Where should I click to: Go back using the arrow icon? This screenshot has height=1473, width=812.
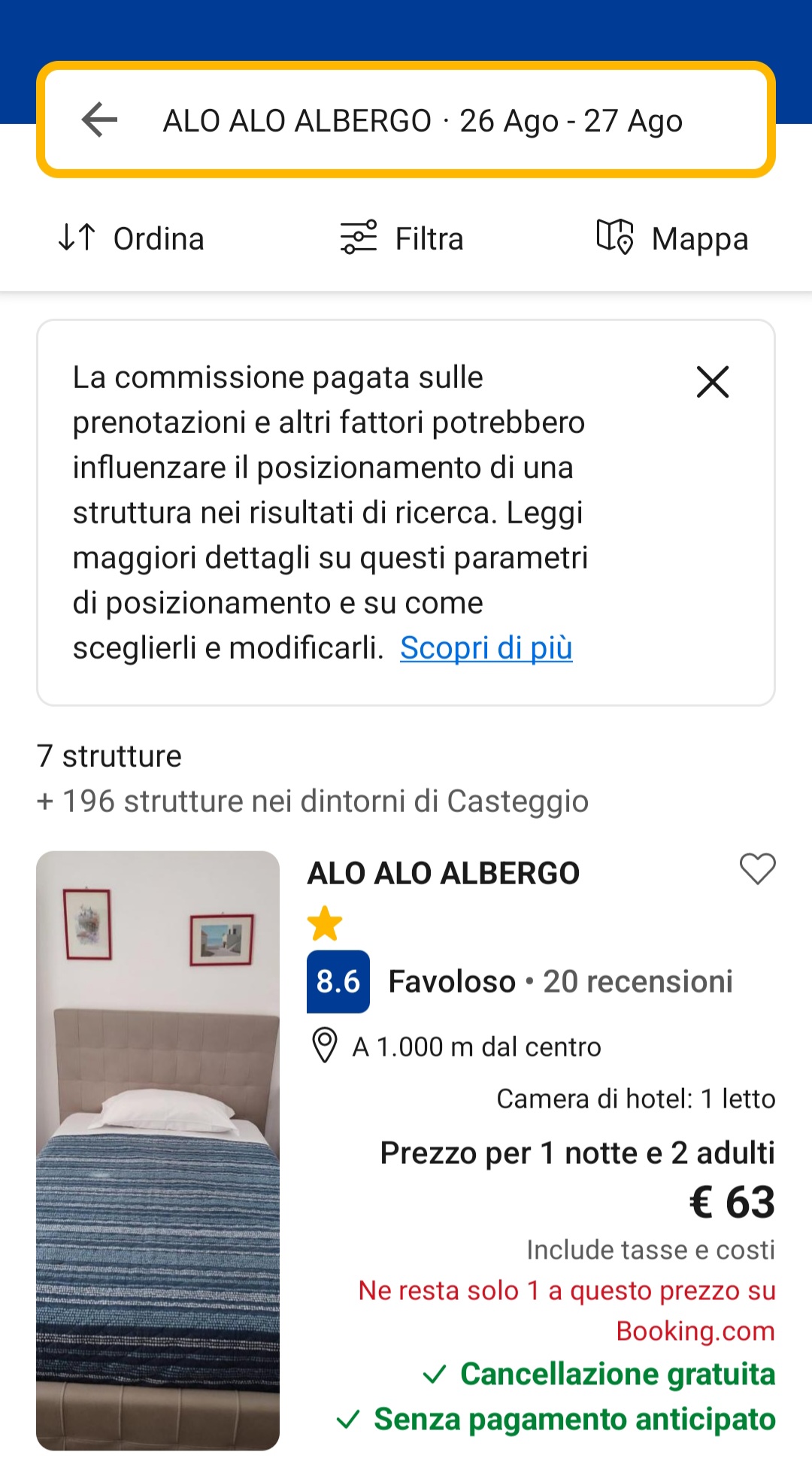click(99, 120)
